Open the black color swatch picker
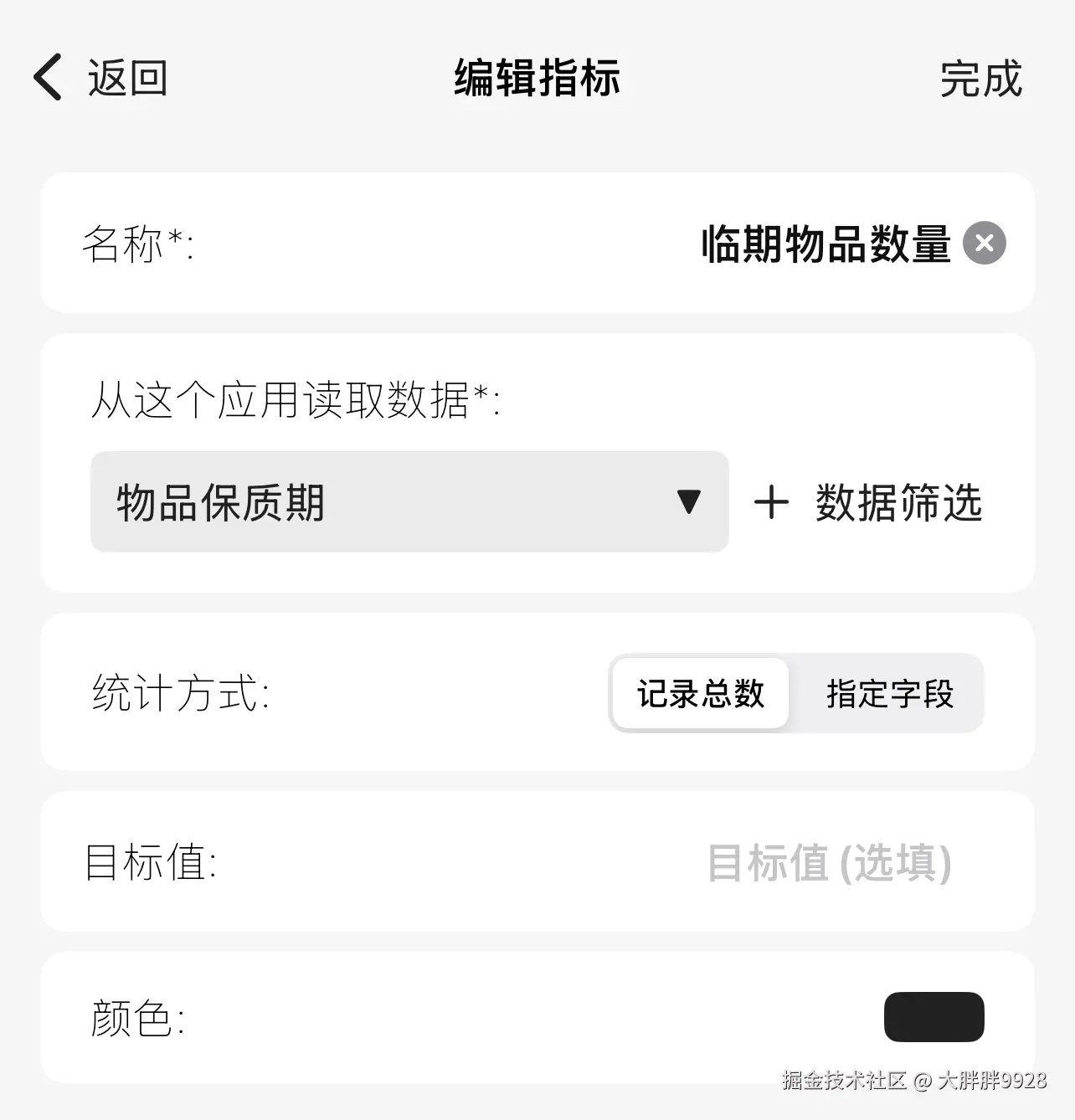 point(934,1017)
